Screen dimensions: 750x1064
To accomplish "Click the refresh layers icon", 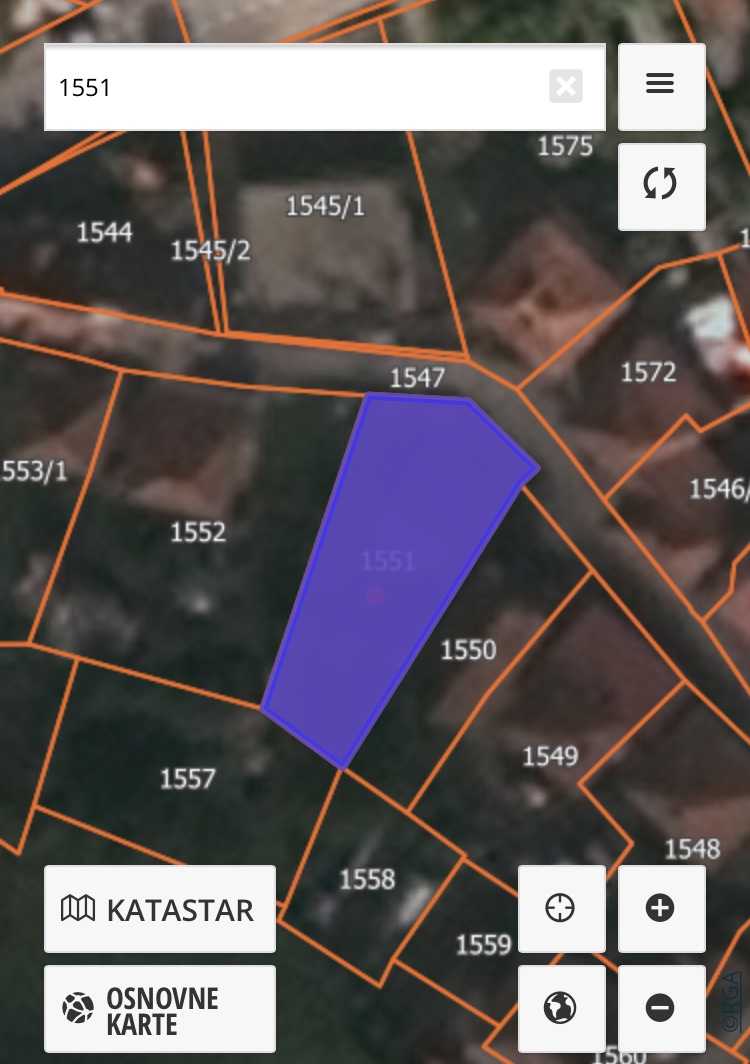I will [661, 186].
